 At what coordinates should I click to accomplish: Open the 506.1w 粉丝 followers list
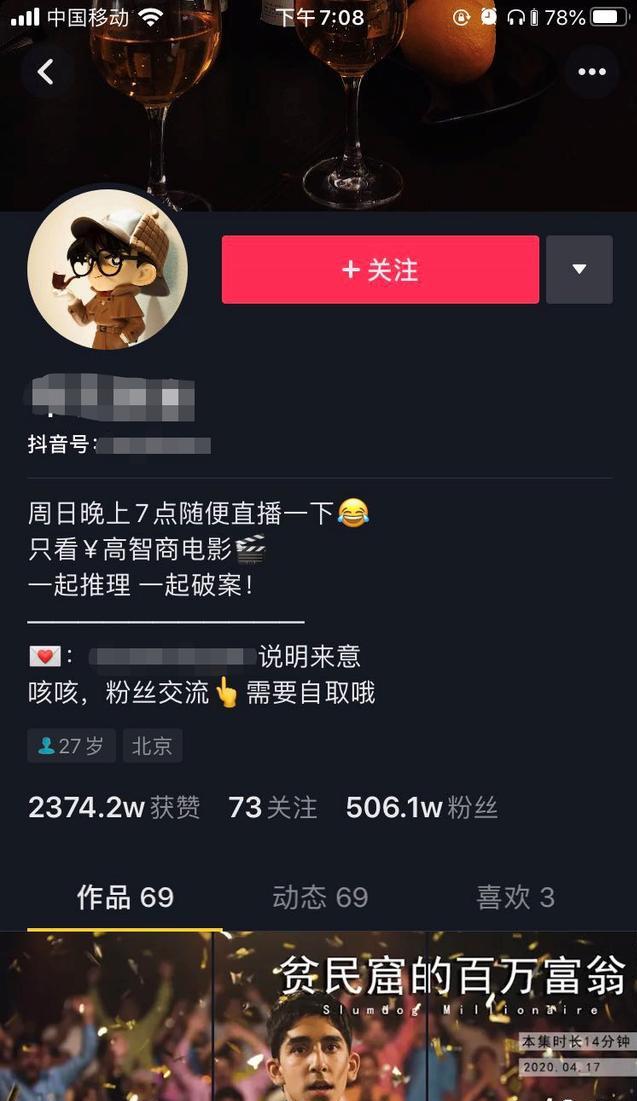pos(421,808)
